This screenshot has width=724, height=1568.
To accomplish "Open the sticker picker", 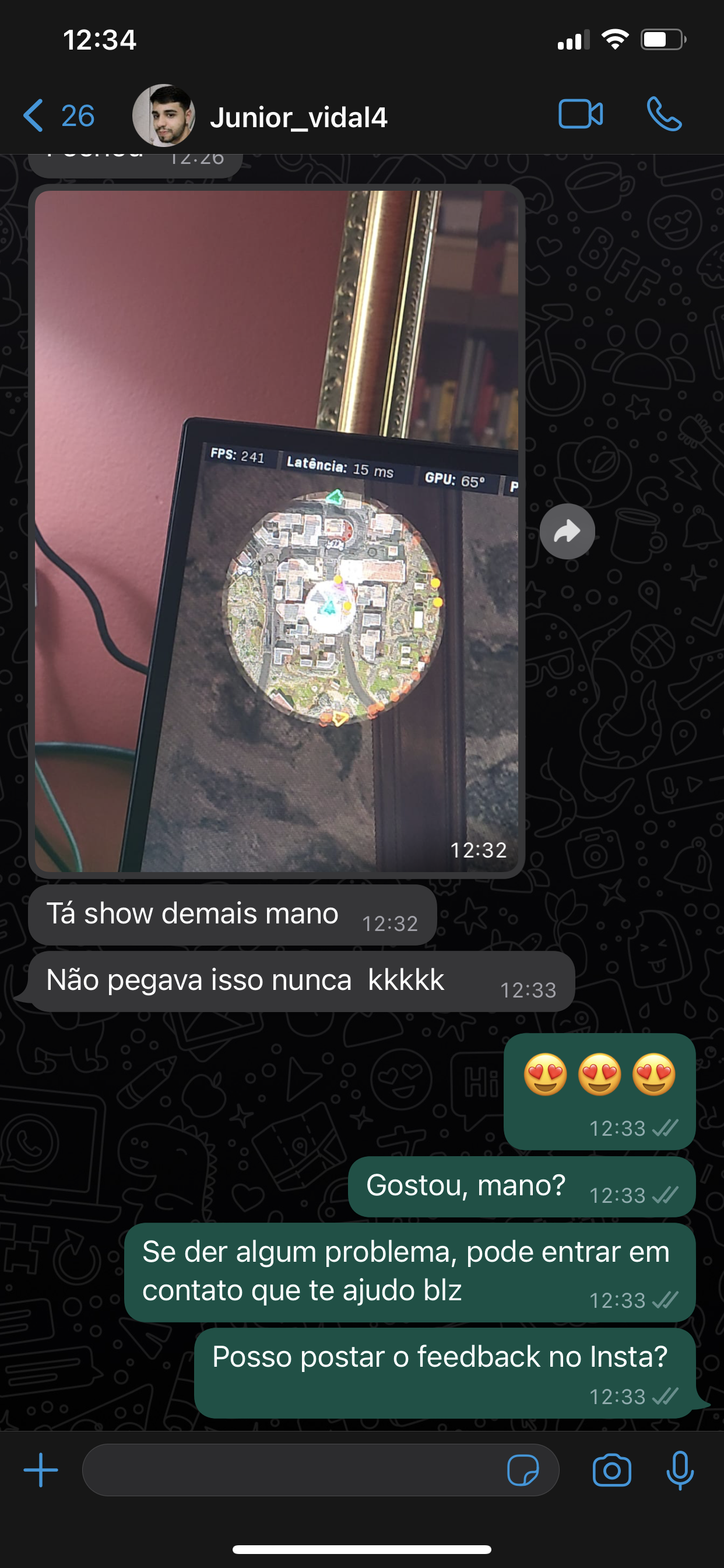I will coord(523,1470).
